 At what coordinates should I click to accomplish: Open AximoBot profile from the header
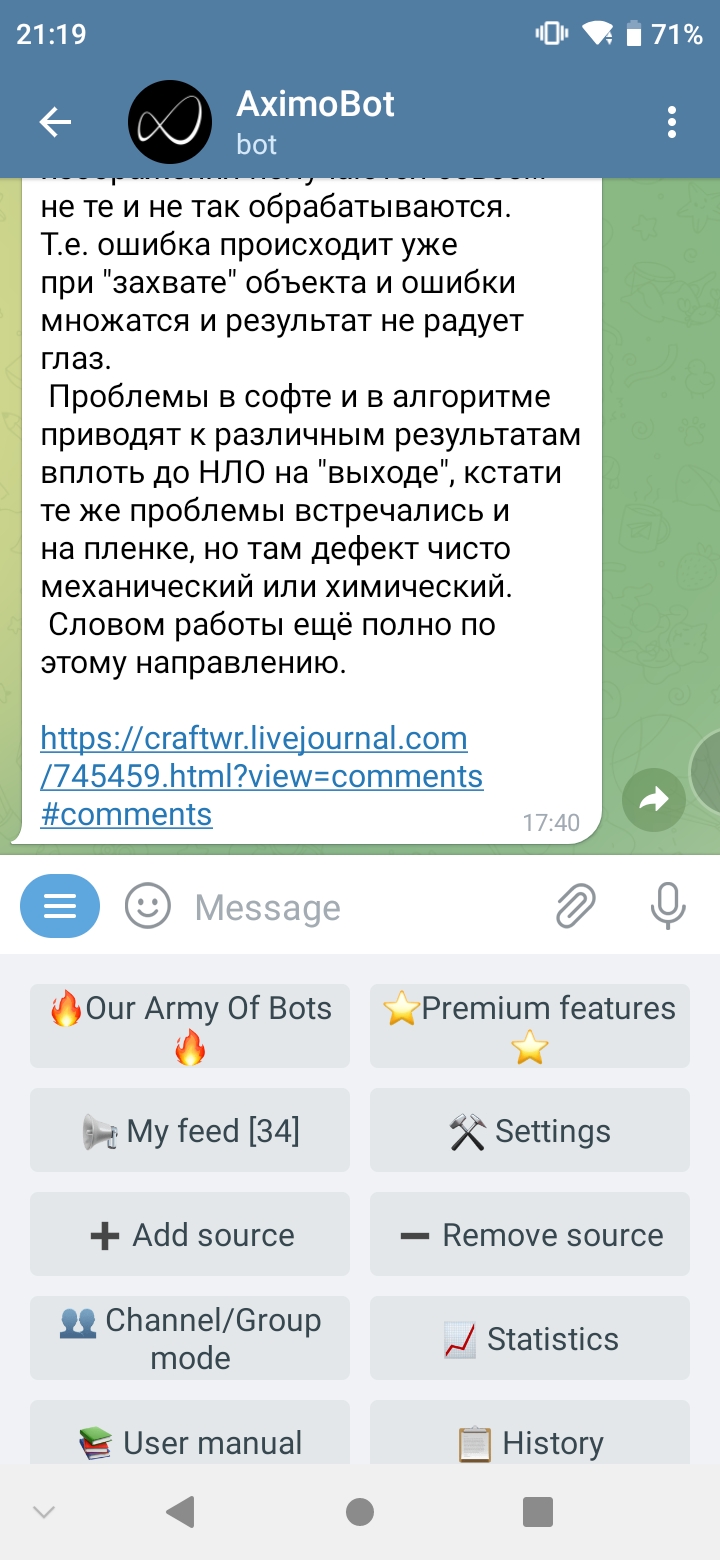coord(315,122)
